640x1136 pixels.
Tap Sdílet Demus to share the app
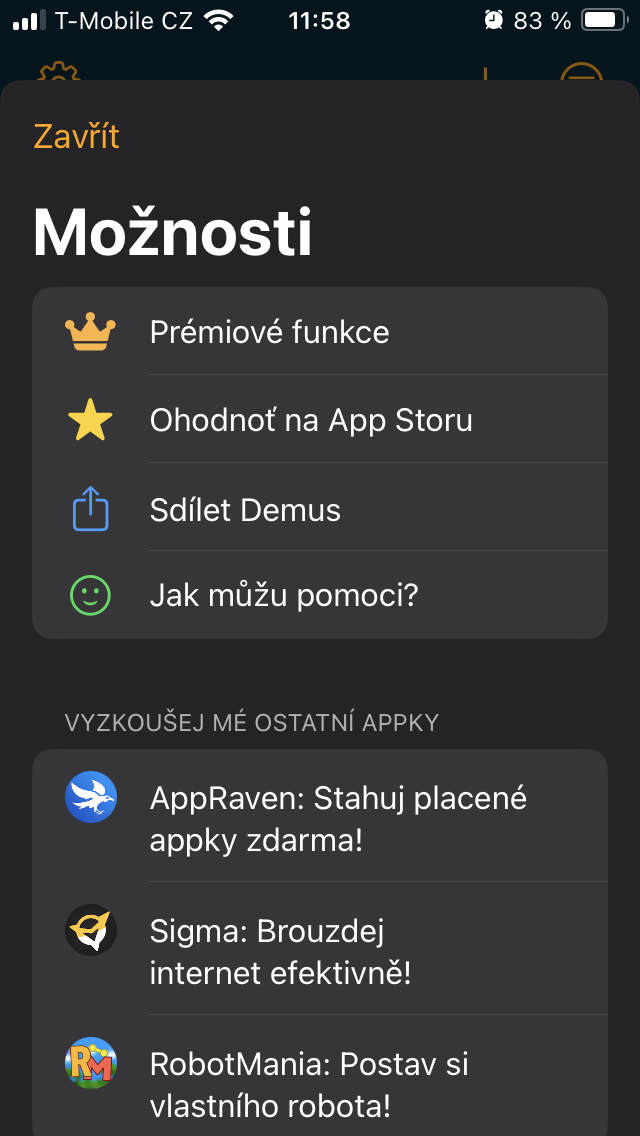pos(320,510)
